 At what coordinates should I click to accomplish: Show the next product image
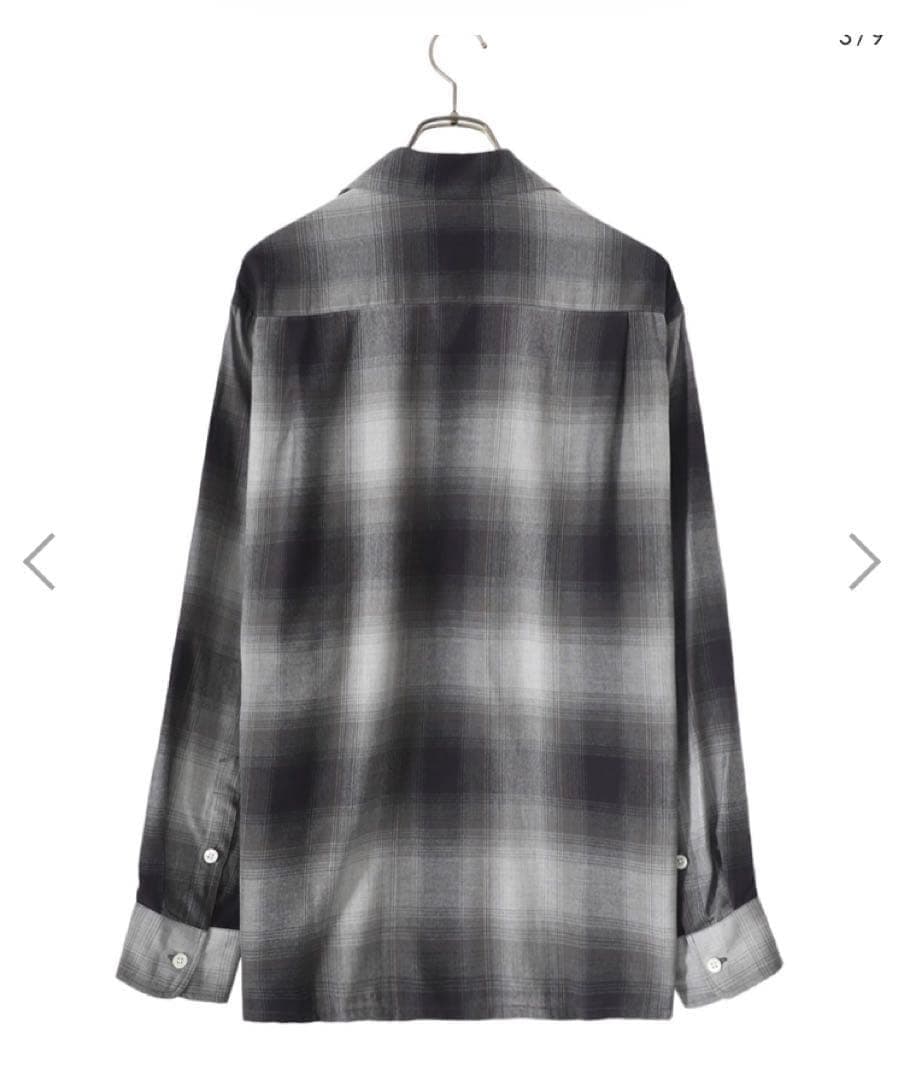click(x=864, y=562)
